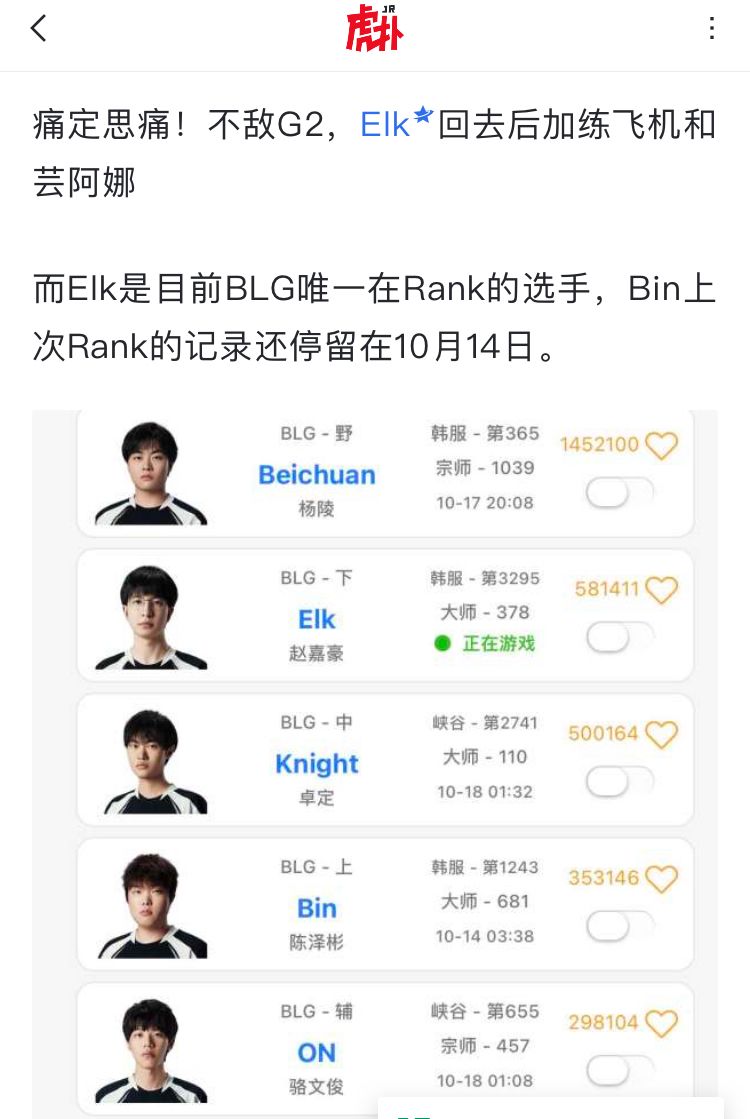
Task: Select the player name Knight
Action: coord(317,765)
